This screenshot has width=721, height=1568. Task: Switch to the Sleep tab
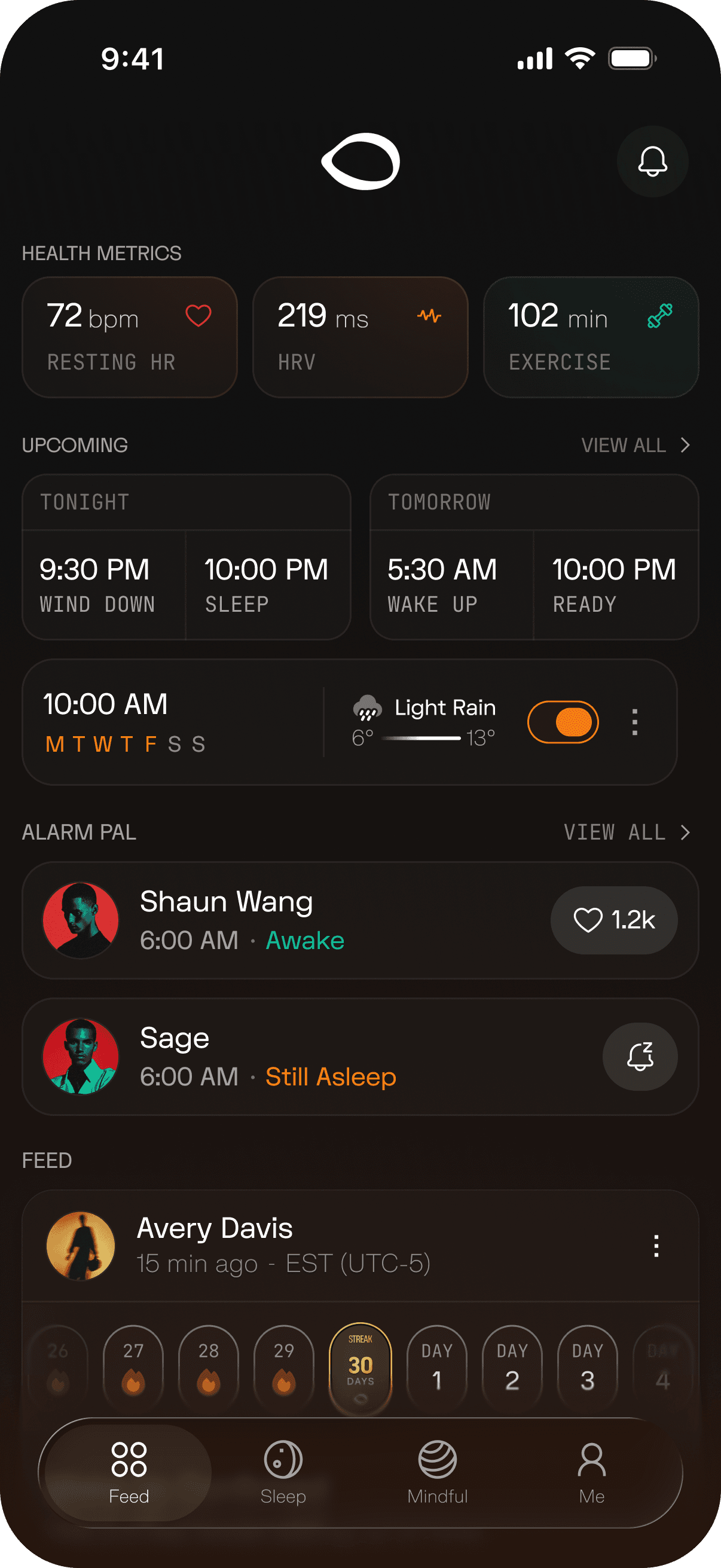pos(282,1459)
